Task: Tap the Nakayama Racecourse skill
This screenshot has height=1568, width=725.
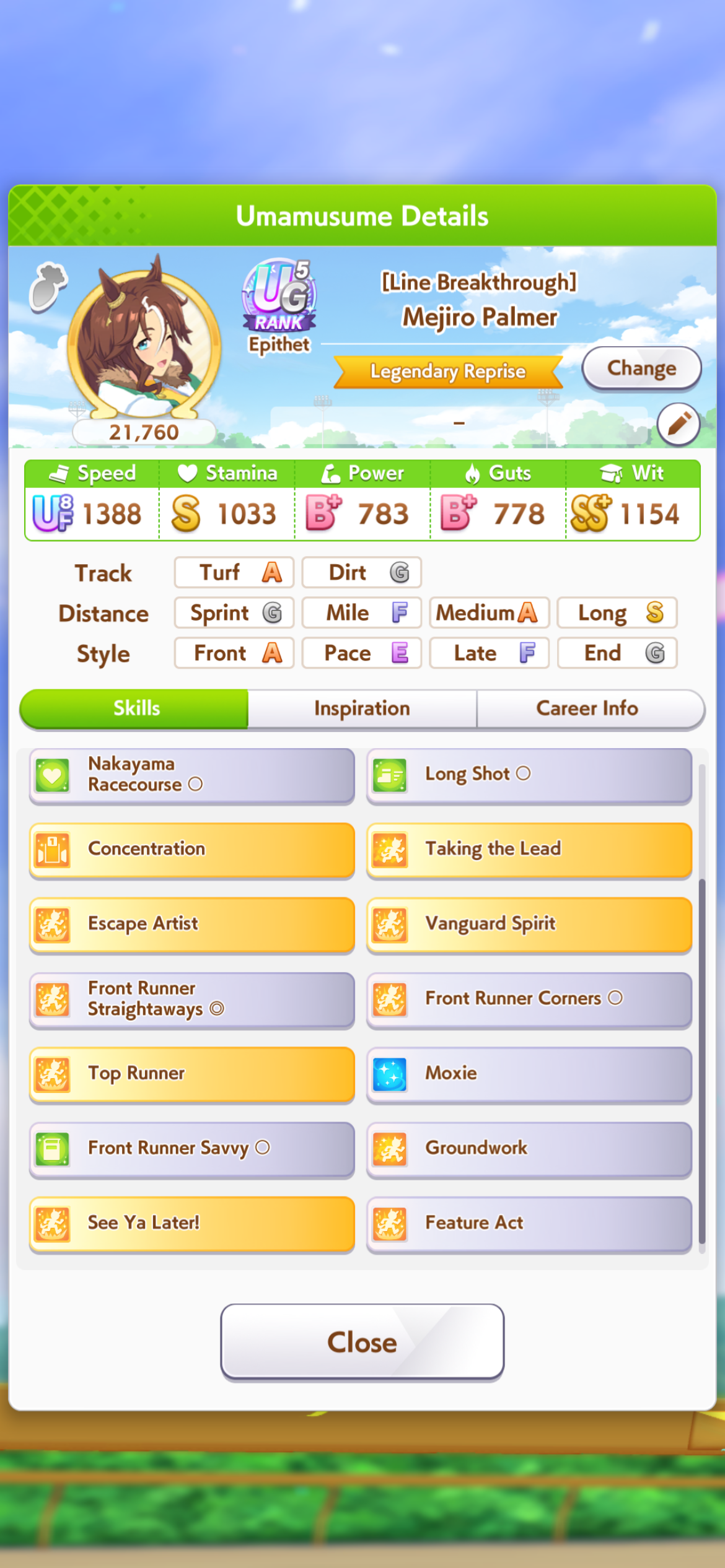Action: tap(191, 775)
